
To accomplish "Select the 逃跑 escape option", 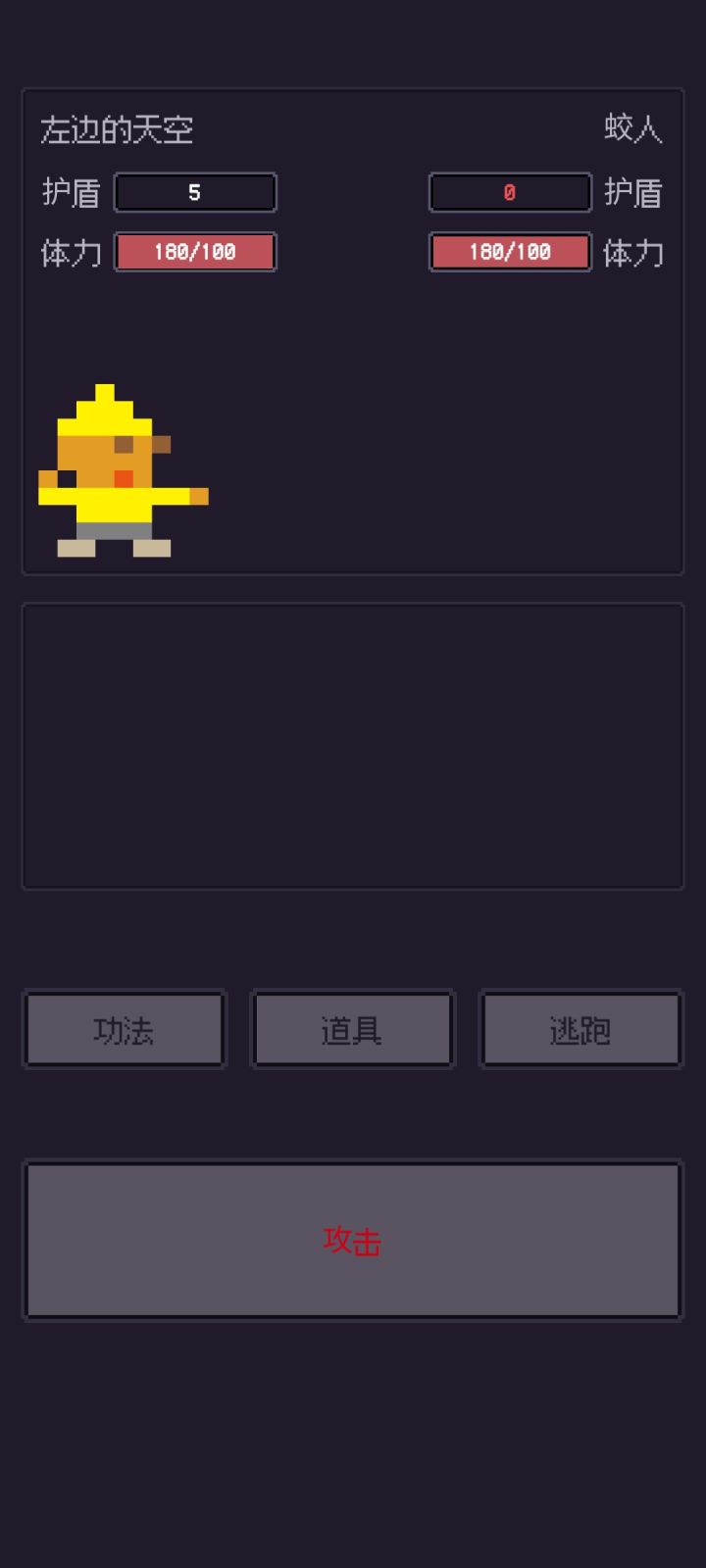I will click(x=580, y=1029).
